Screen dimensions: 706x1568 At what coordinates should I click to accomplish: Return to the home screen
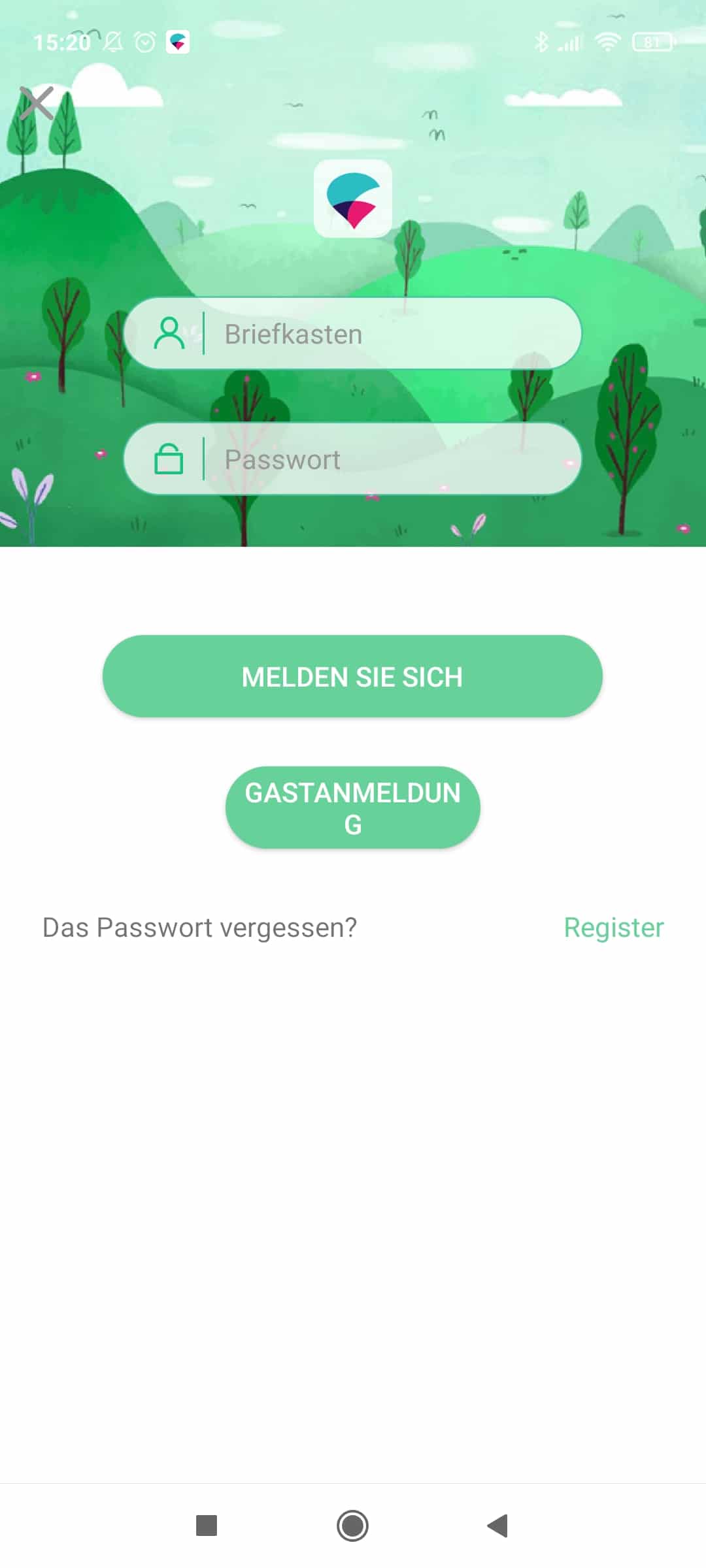(x=352, y=1526)
